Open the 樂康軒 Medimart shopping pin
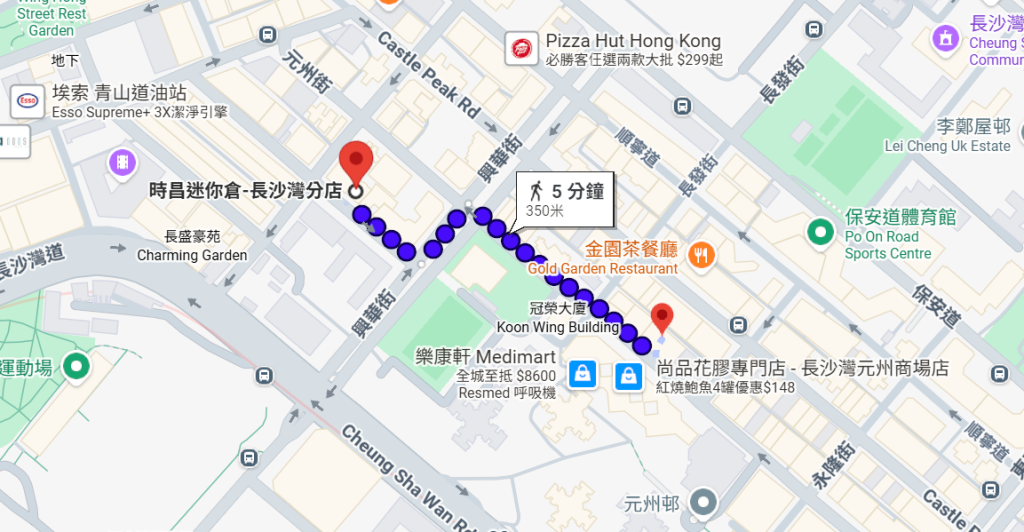1024x532 pixels. 582,374
